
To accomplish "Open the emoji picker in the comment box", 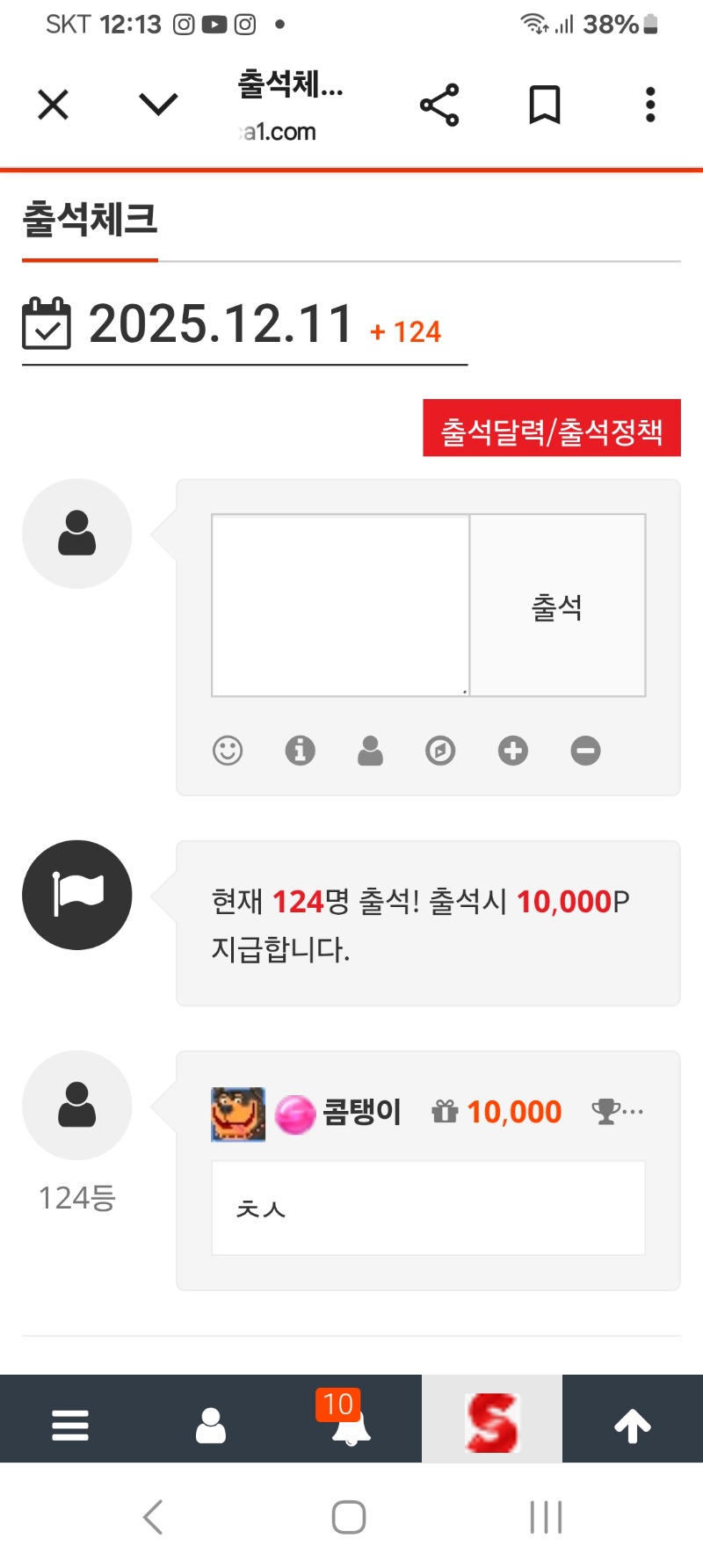I will coord(227,751).
